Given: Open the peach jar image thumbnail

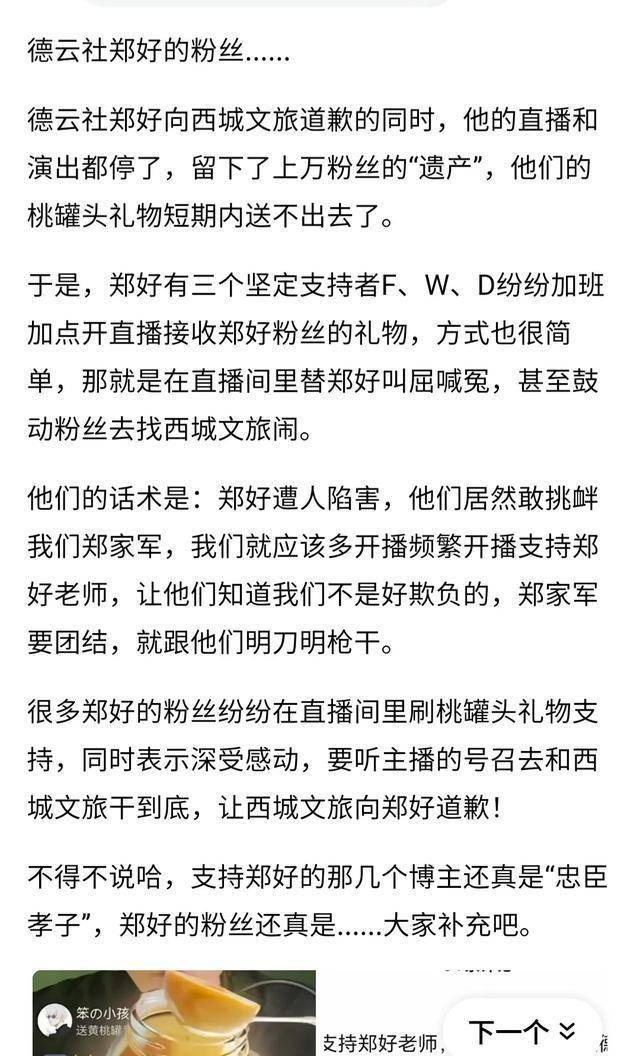Looking at the screenshot, I should 174,1012.
